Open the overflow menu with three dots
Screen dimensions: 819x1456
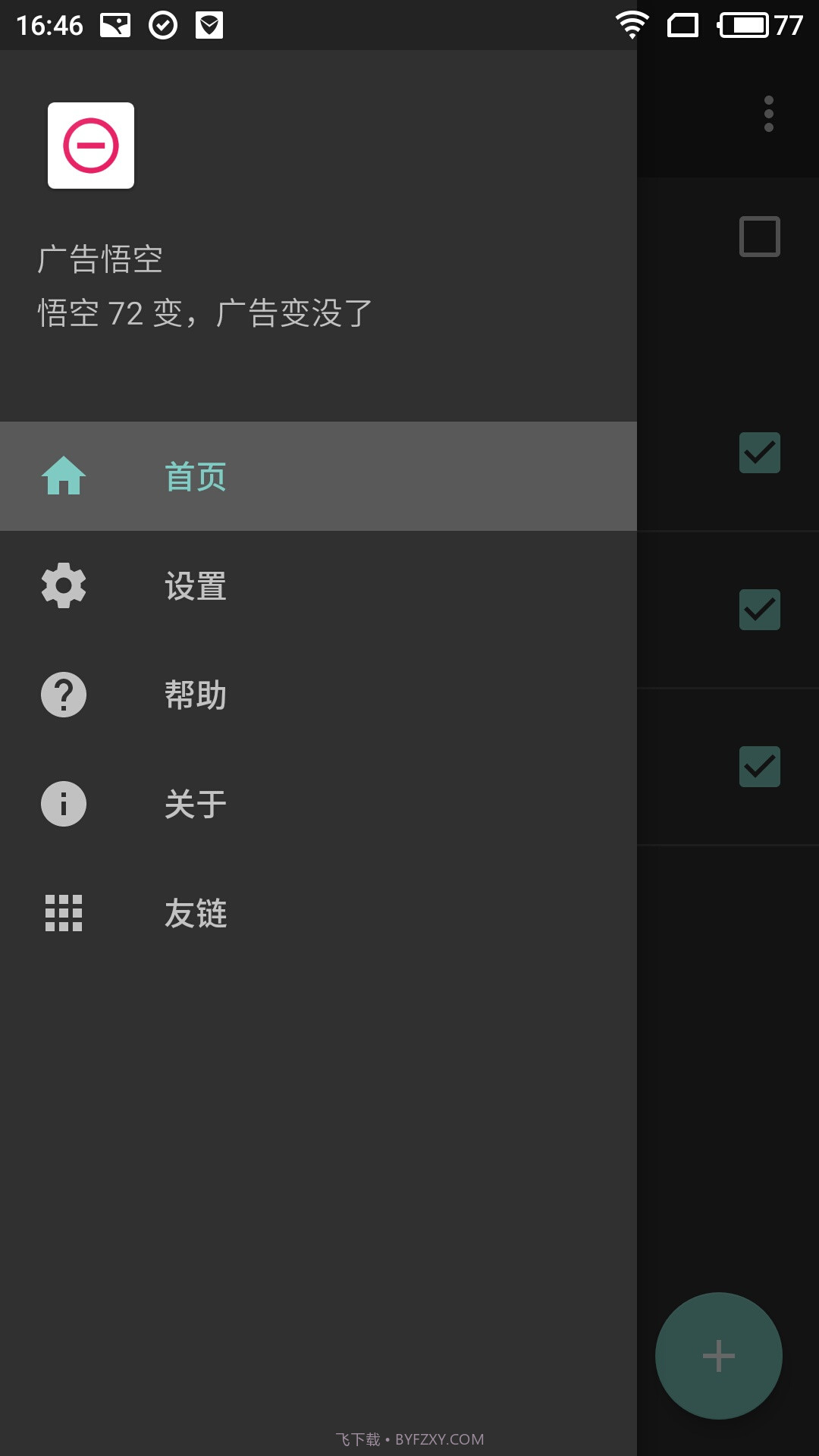pyautogui.click(x=768, y=114)
